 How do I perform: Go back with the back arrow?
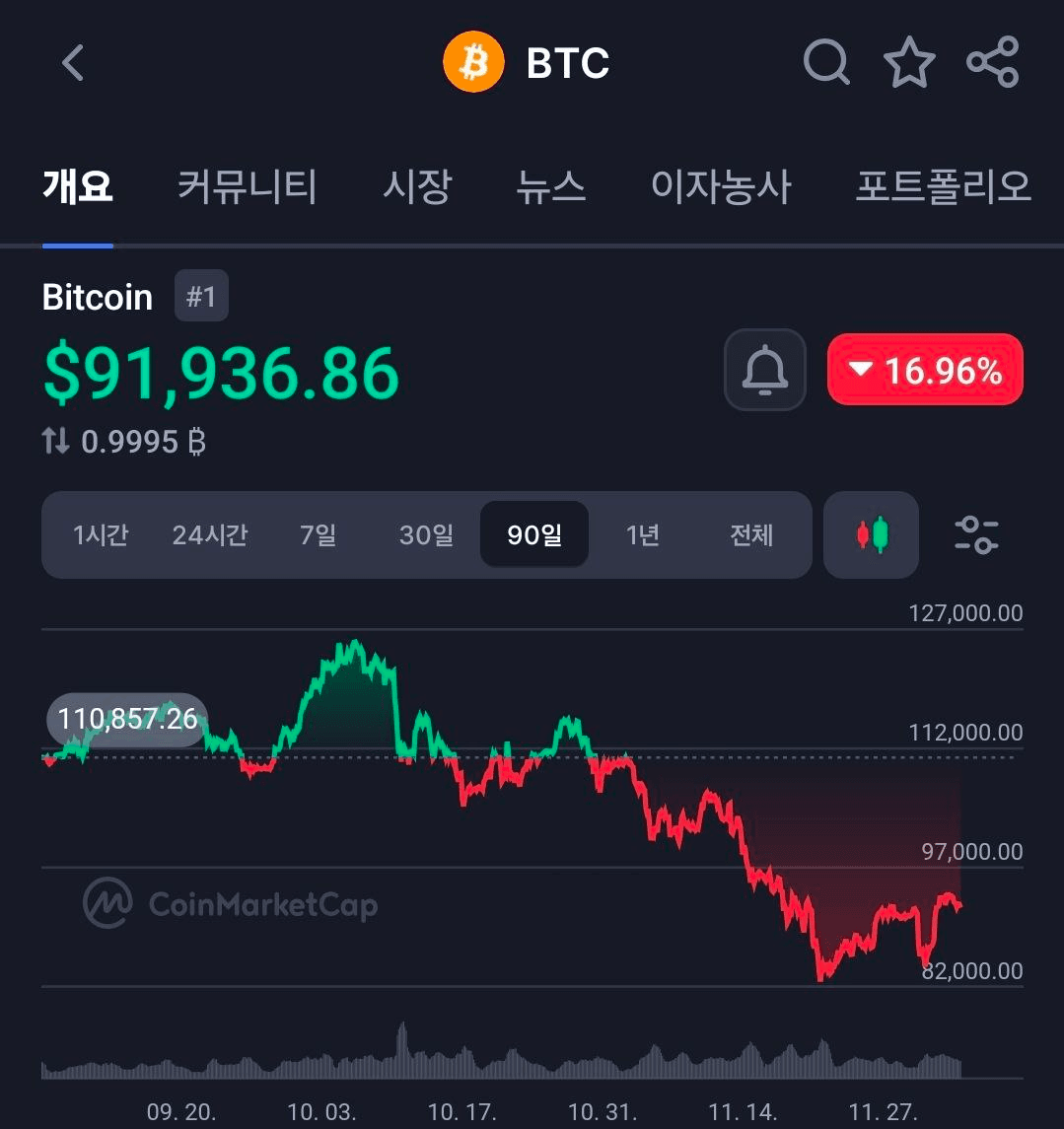pyautogui.click(x=71, y=61)
